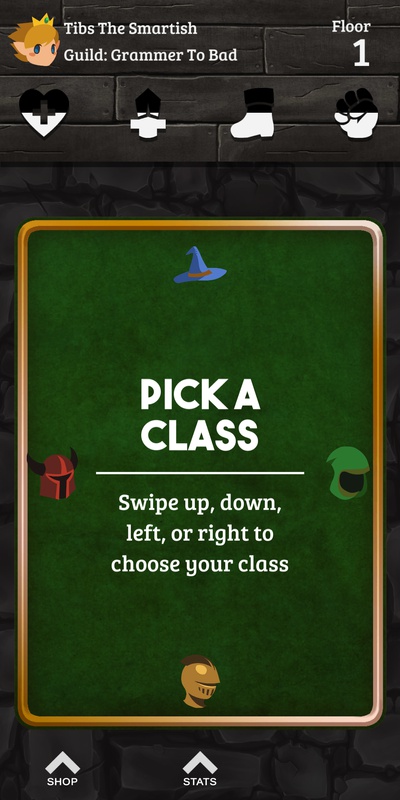The height and width of the screenshot is (800, 400).
Task: Open the Shop panel
Action: coord(63,768)
